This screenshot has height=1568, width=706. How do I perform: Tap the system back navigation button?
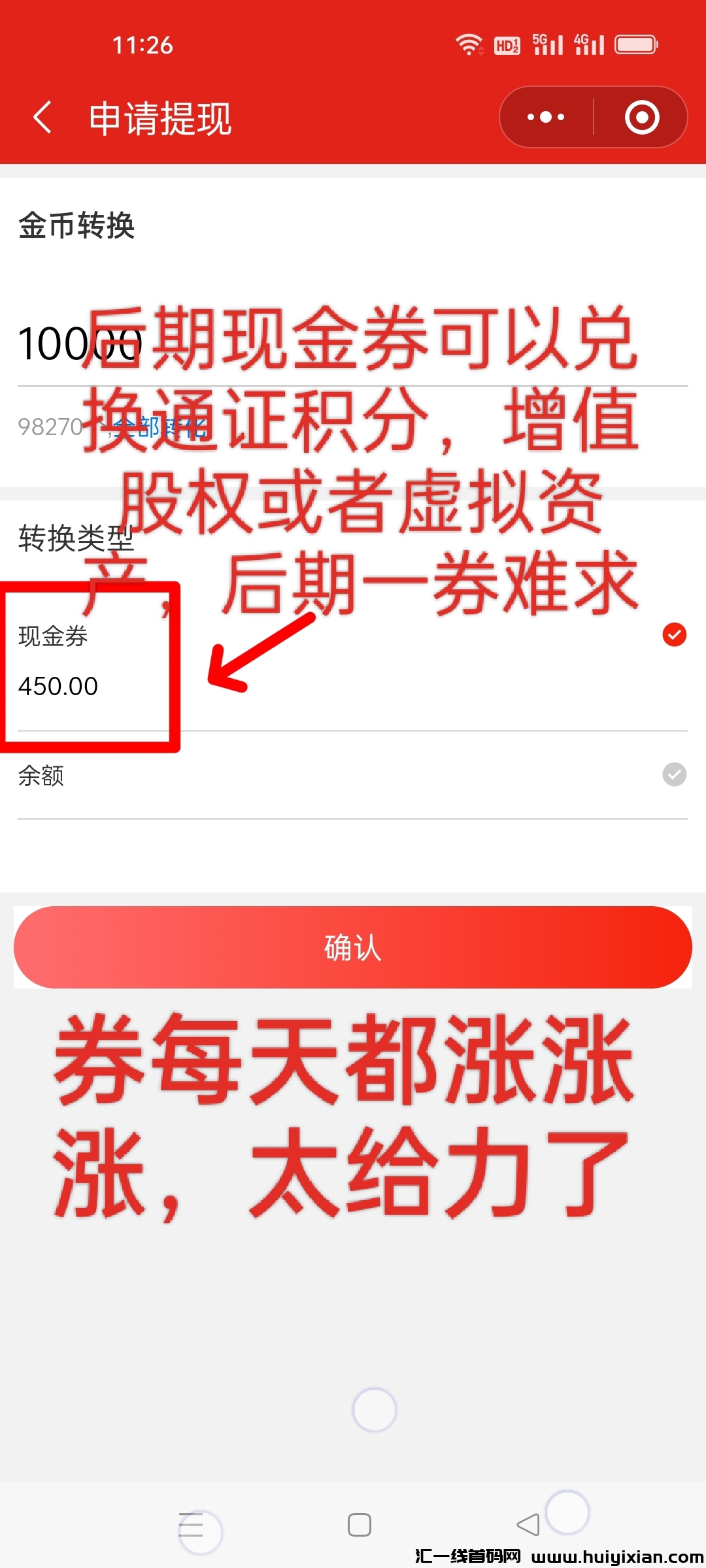(x=528, y=1525)
